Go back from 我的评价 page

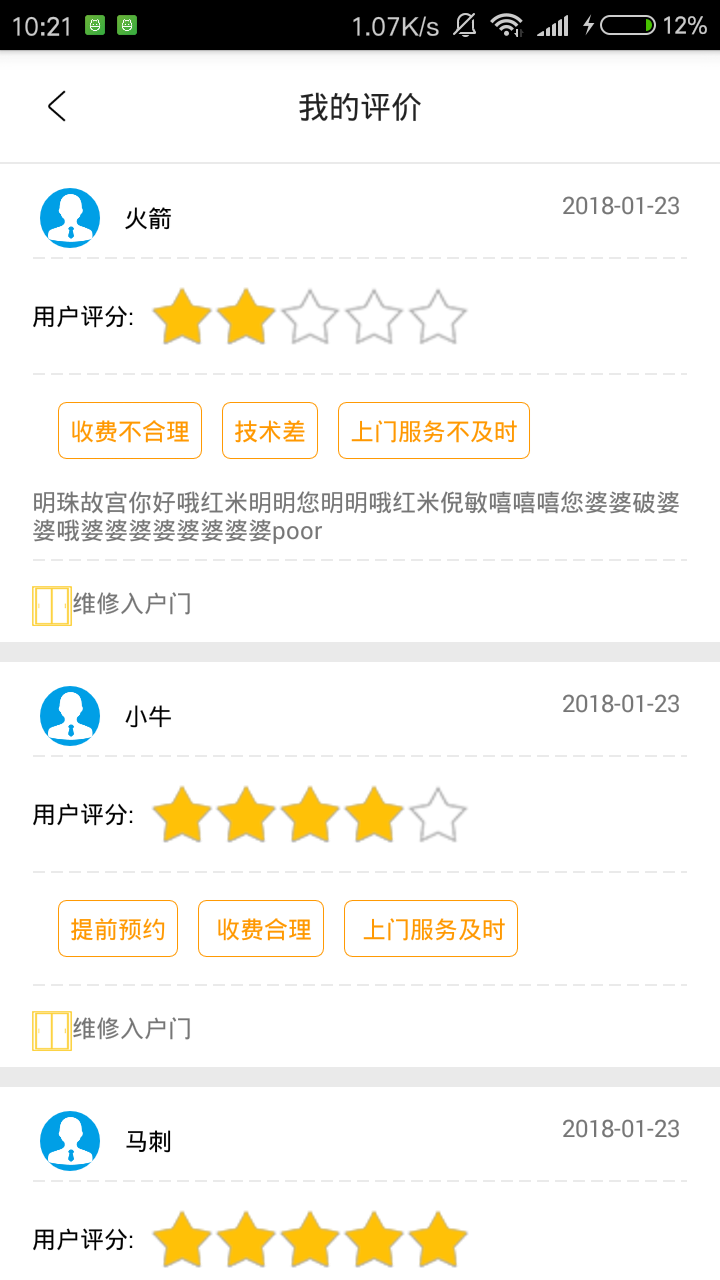coord(57,106)
